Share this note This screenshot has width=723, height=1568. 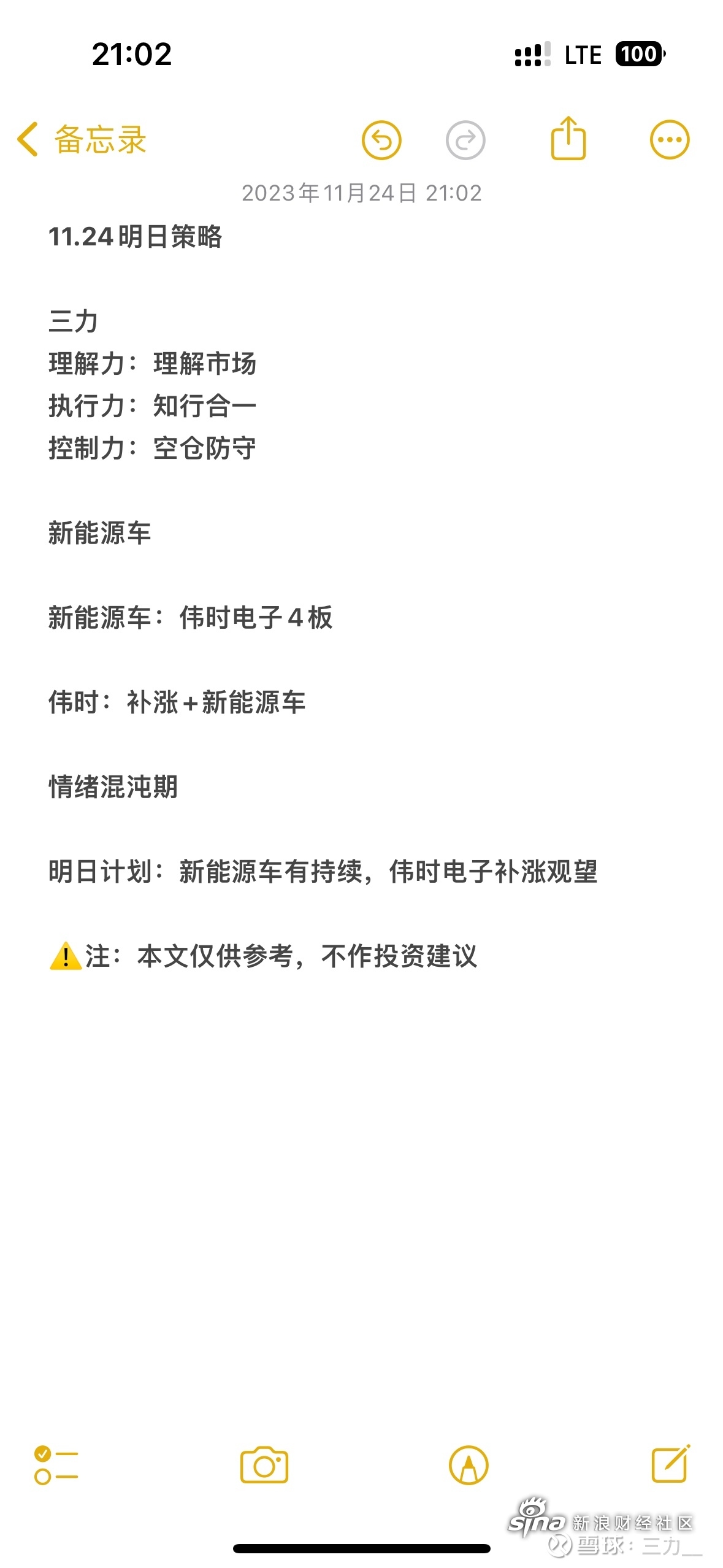pos(568,138)
